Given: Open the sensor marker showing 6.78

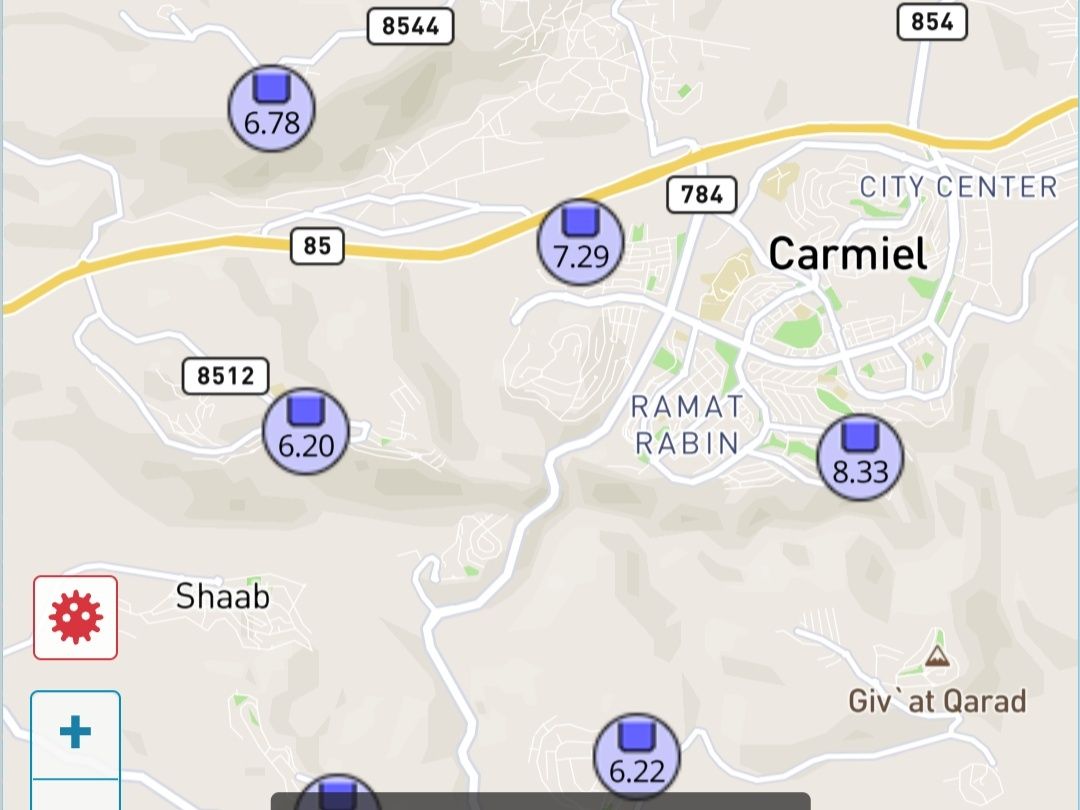Looking at the screenshot, I should tap(272, 108).
